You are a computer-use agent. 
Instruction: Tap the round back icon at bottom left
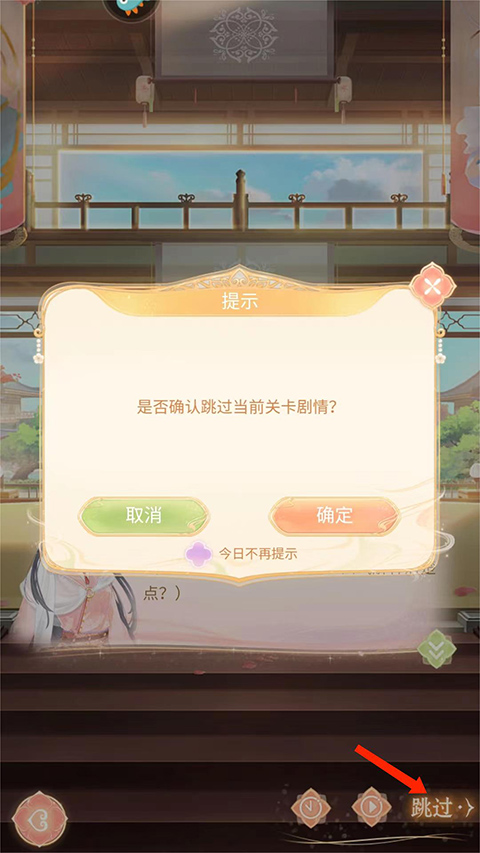[x=40, y=815]
